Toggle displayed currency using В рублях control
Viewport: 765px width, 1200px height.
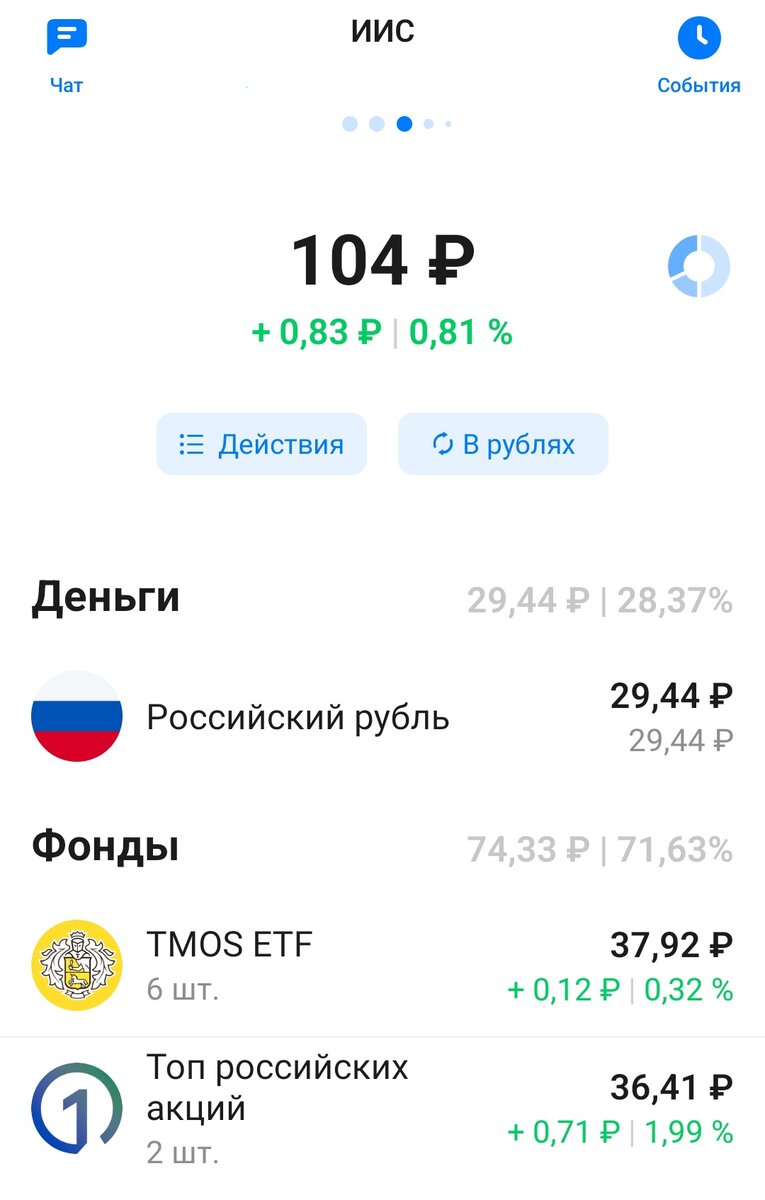point(502,444)
